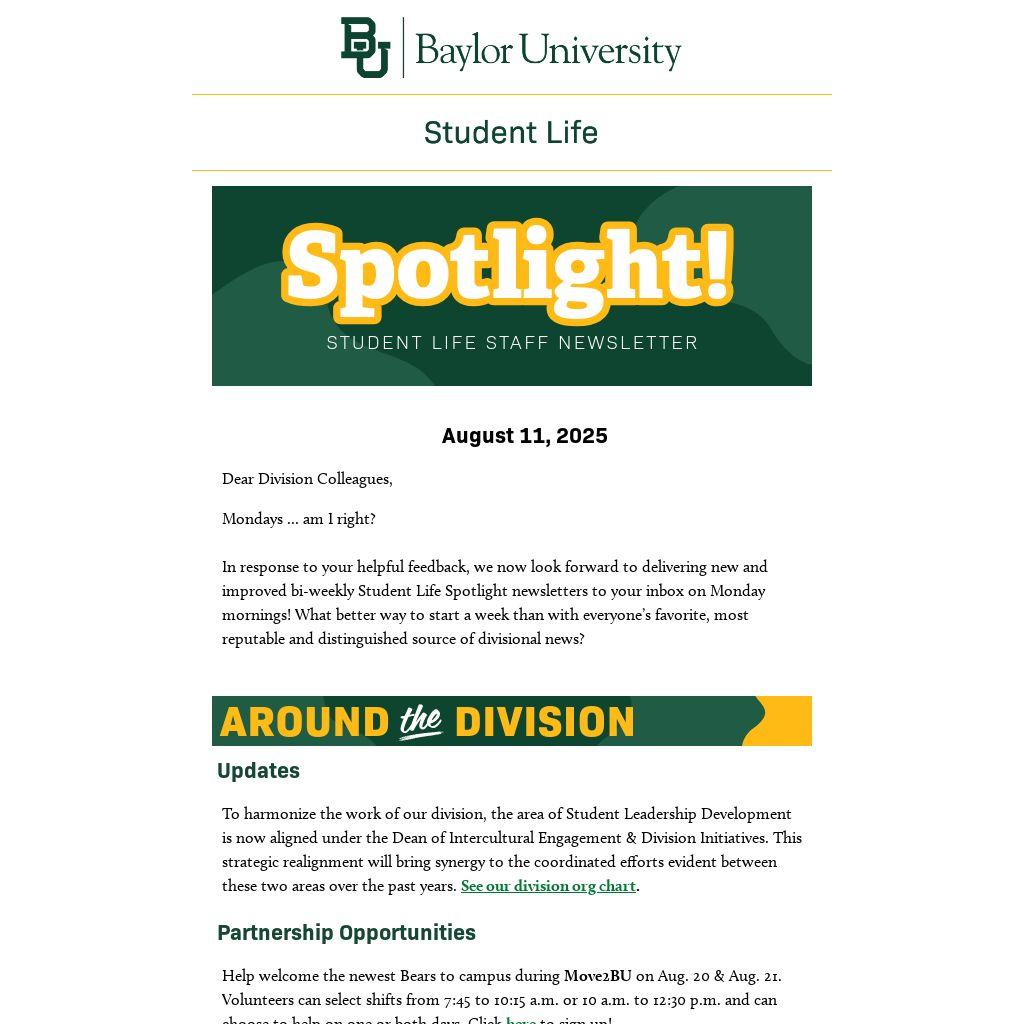Viewport: 1024px width, 1024px height.
Task: Tap 'here' to sign up for Move2BU
Action: (520, 1020)
